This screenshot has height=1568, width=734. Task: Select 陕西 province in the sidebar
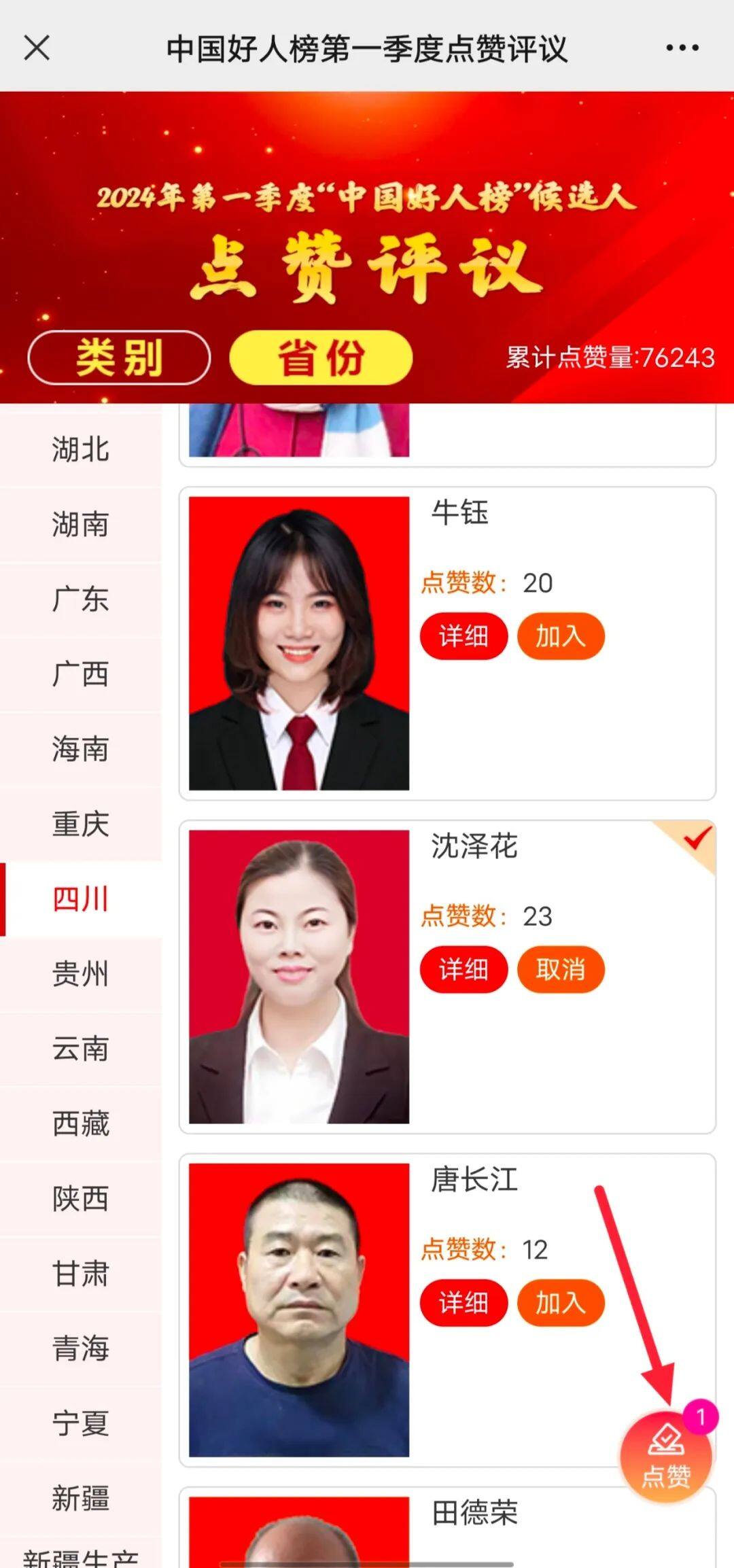point(80,1198)
